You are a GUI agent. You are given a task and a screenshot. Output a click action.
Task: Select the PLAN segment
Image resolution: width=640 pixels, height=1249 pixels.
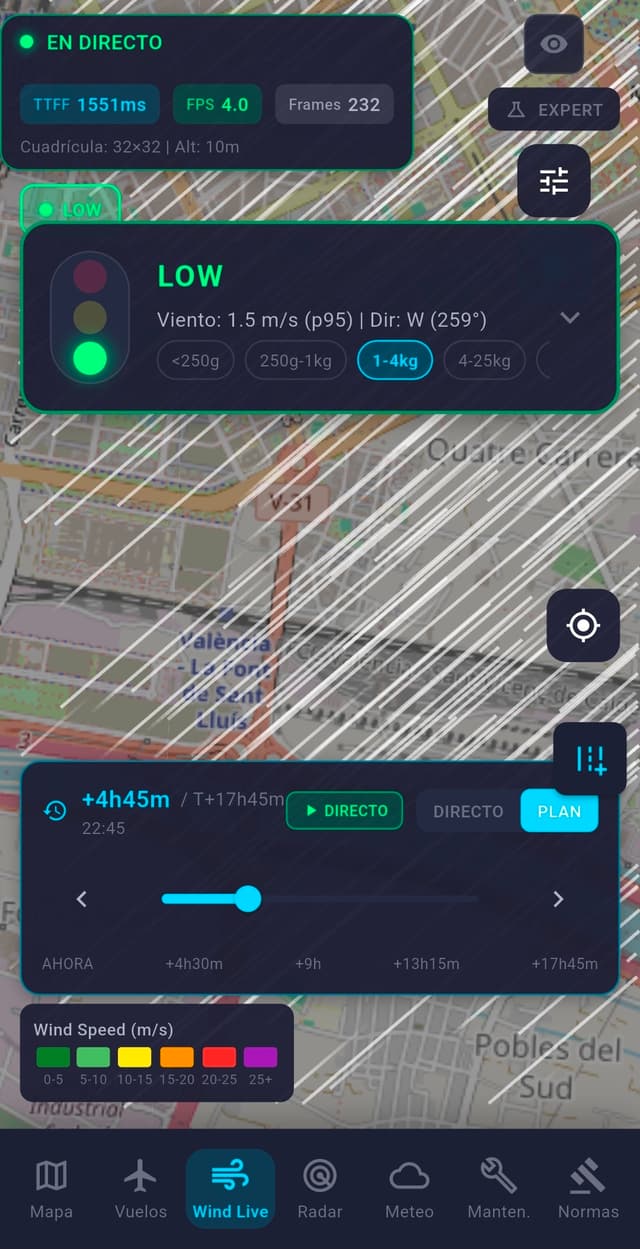559,811
